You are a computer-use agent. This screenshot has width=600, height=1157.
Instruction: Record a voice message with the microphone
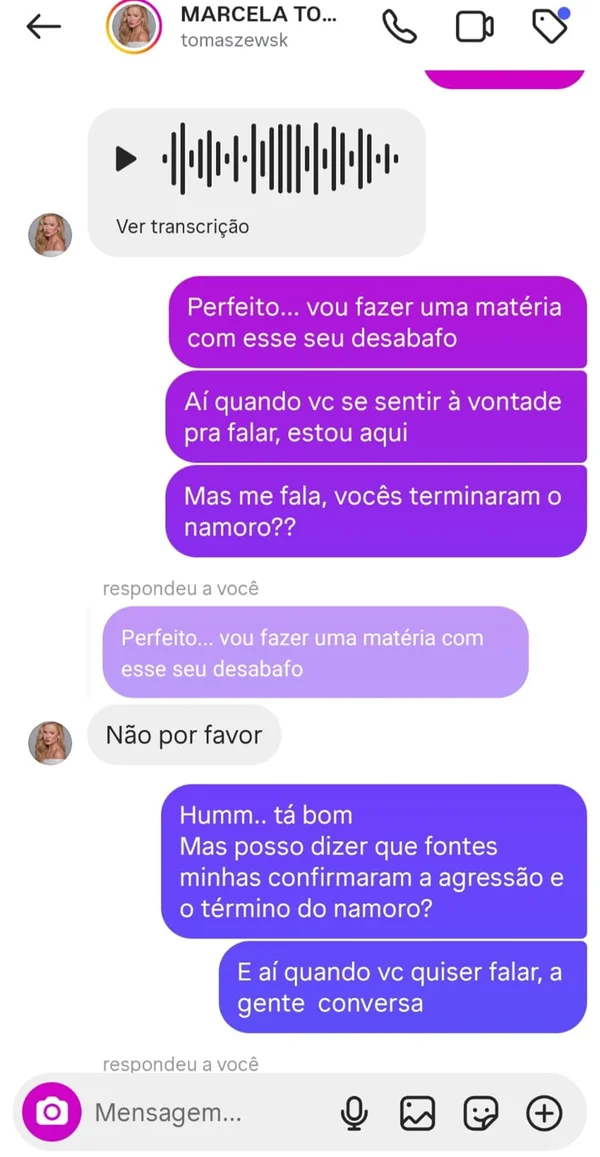point(354,1112)
